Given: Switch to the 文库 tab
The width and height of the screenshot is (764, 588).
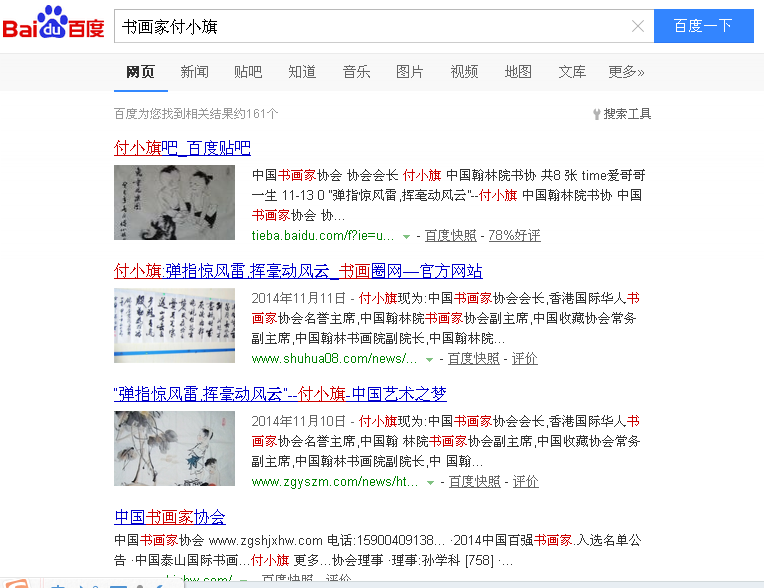Looking at the screenshot, I should [x=572, y=72].
